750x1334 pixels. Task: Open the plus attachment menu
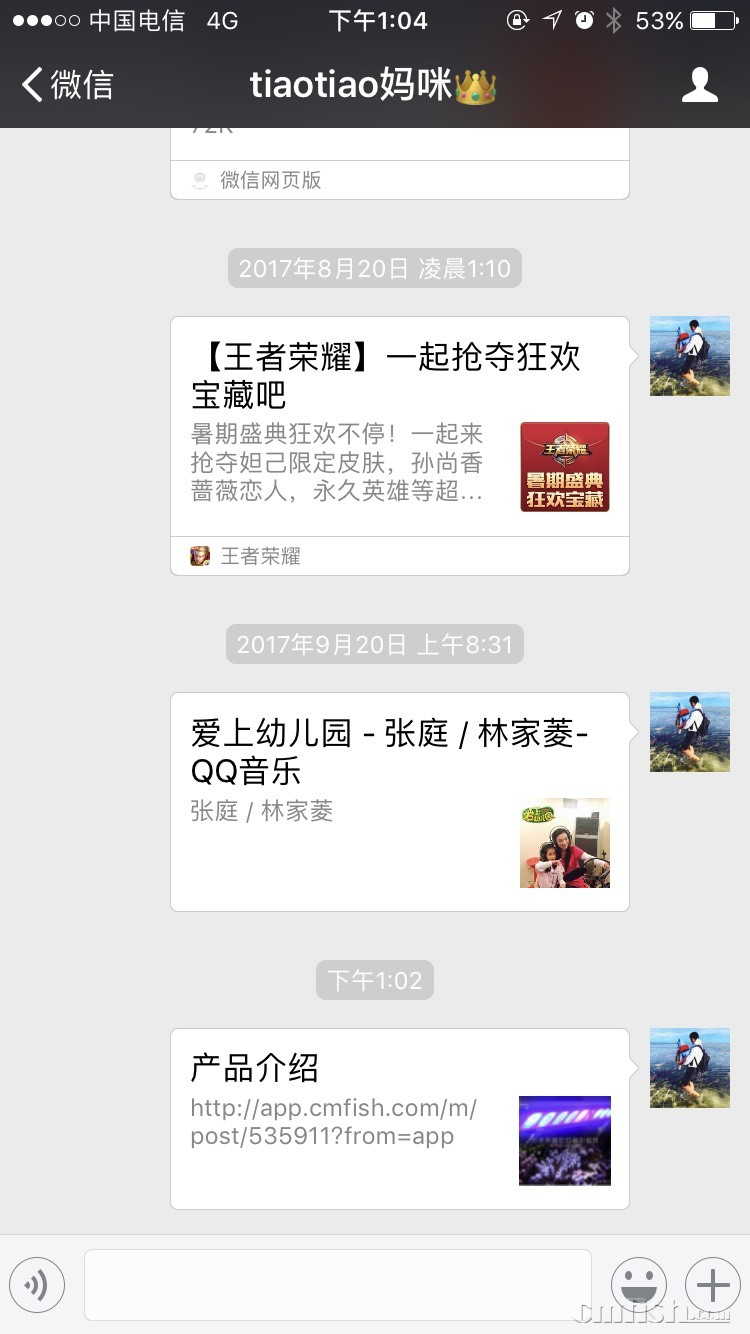712,1284
